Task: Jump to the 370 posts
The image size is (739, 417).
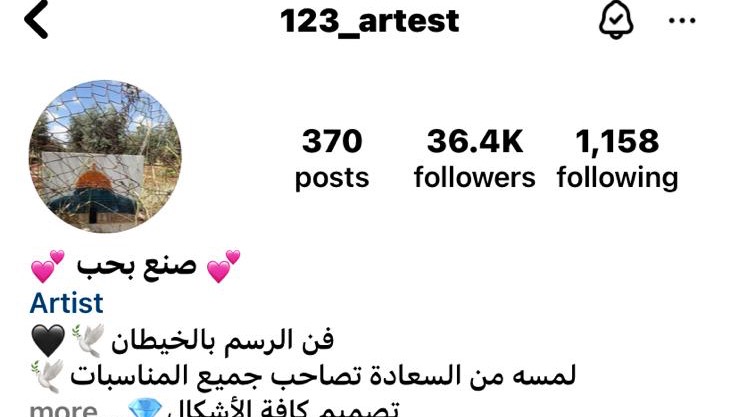Action: coord(331,159)
